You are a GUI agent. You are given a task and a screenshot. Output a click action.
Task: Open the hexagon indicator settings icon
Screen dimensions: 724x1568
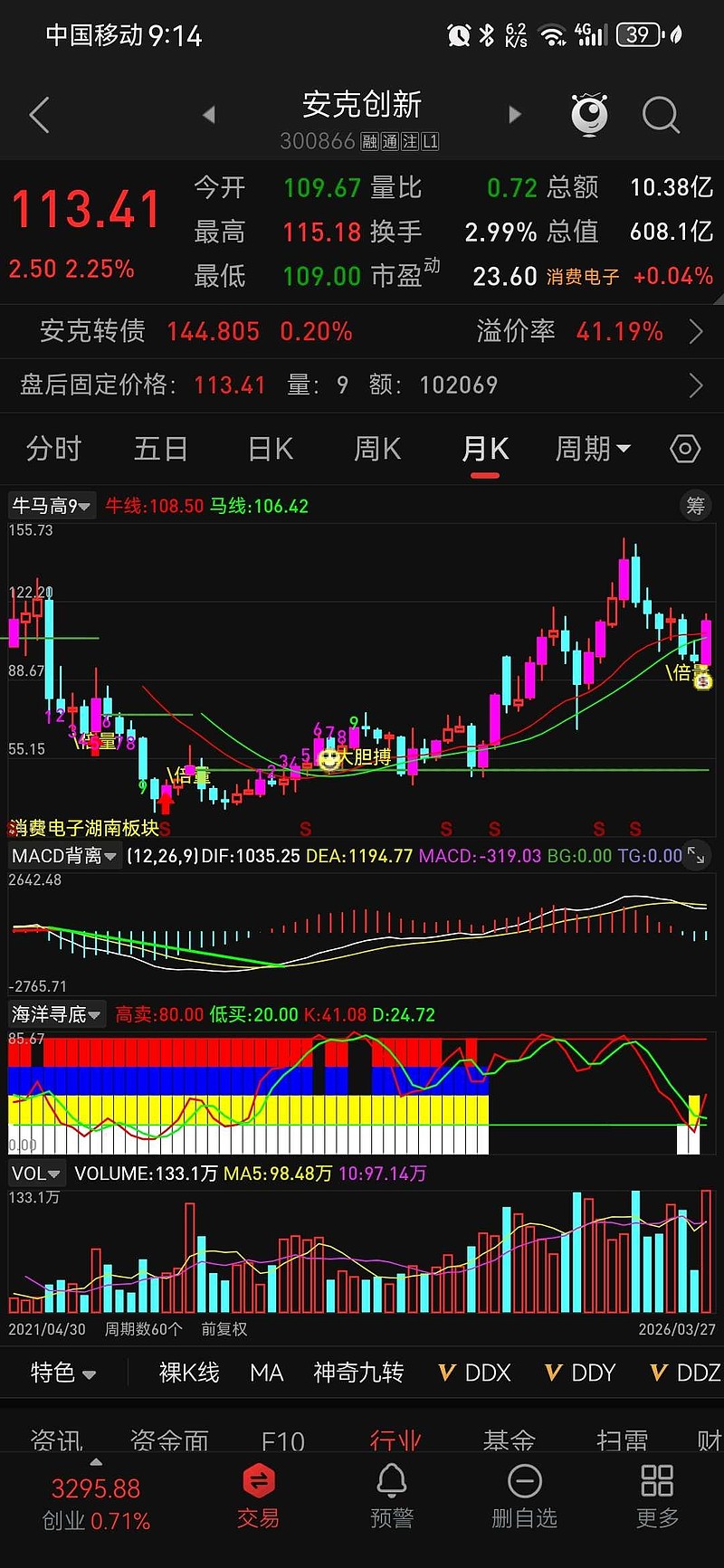click(685, 448)
